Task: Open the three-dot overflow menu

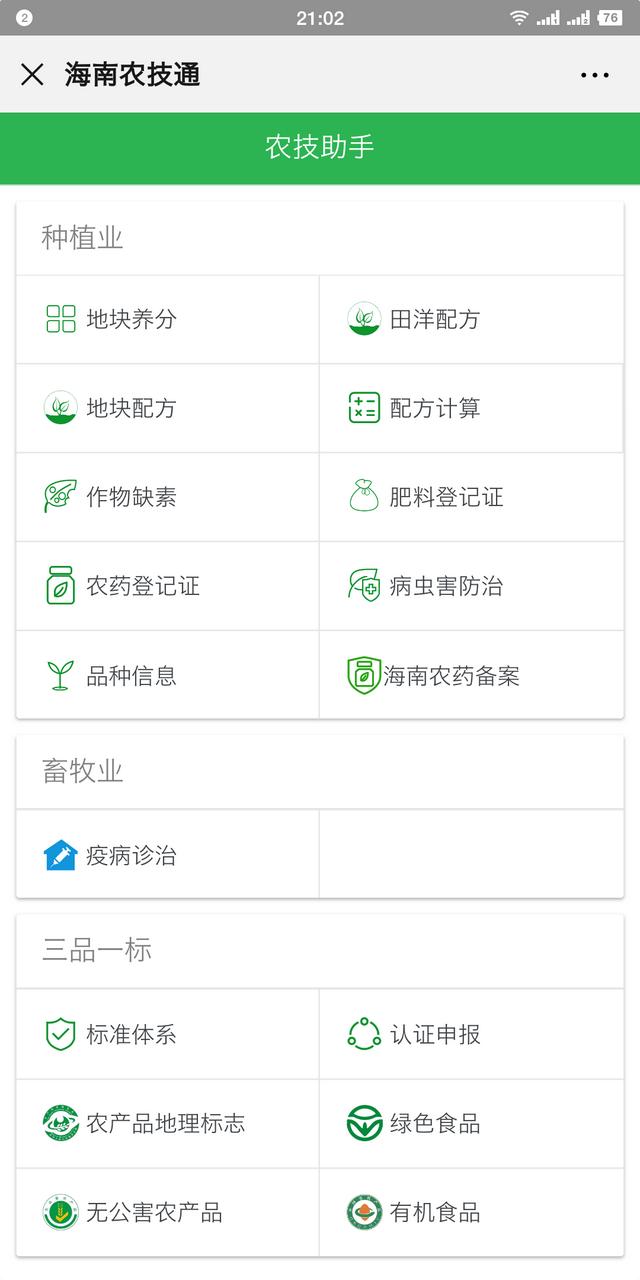Action: coord(594,75)
